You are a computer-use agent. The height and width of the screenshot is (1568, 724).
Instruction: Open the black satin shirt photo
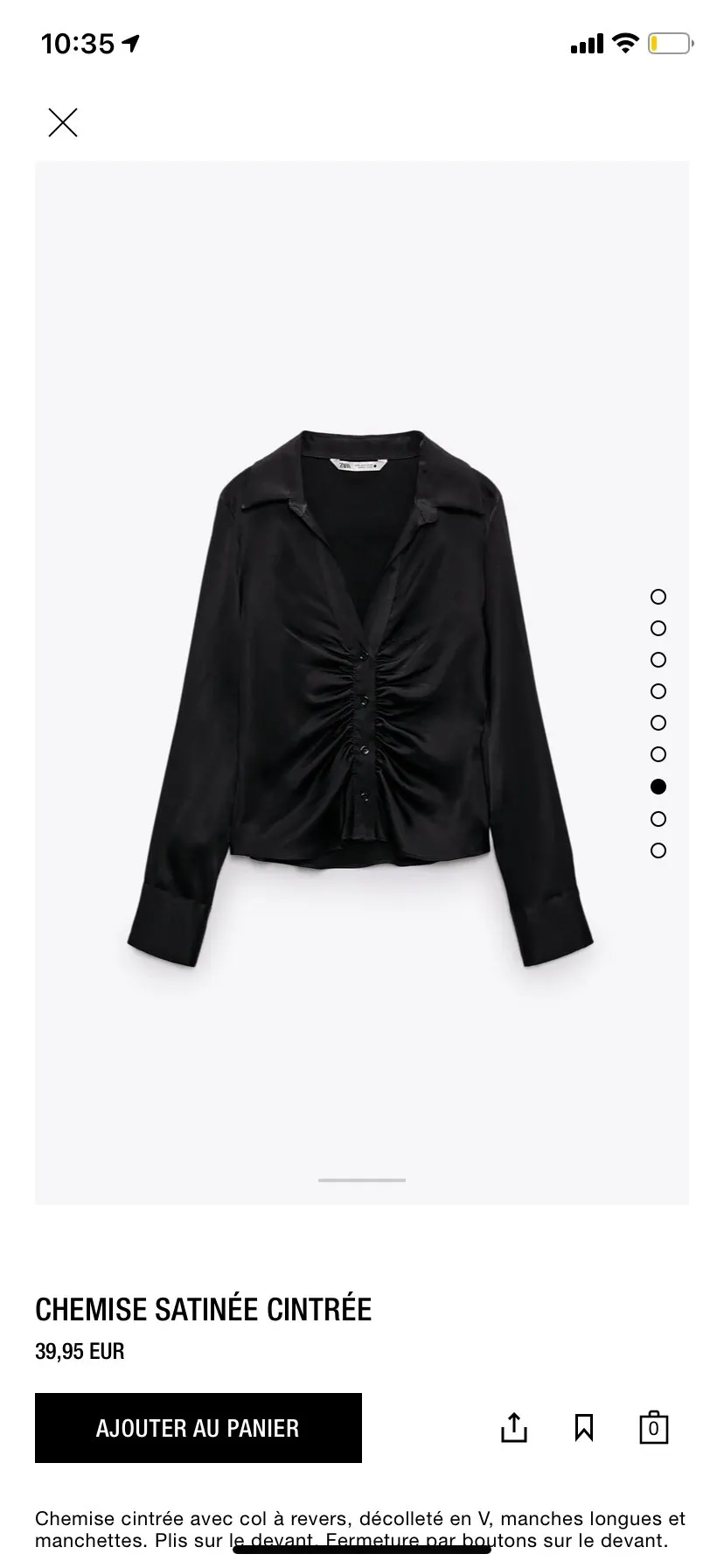(360, 698)
